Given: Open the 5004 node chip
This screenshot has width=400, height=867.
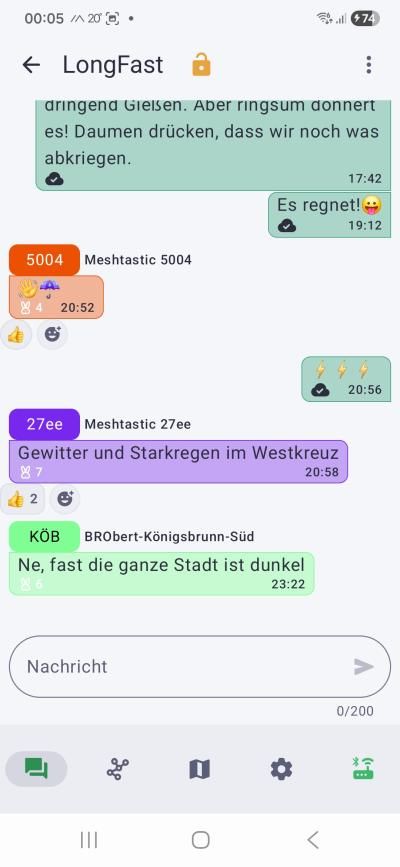Looking at the screenshot, I should tap(45, 260).
